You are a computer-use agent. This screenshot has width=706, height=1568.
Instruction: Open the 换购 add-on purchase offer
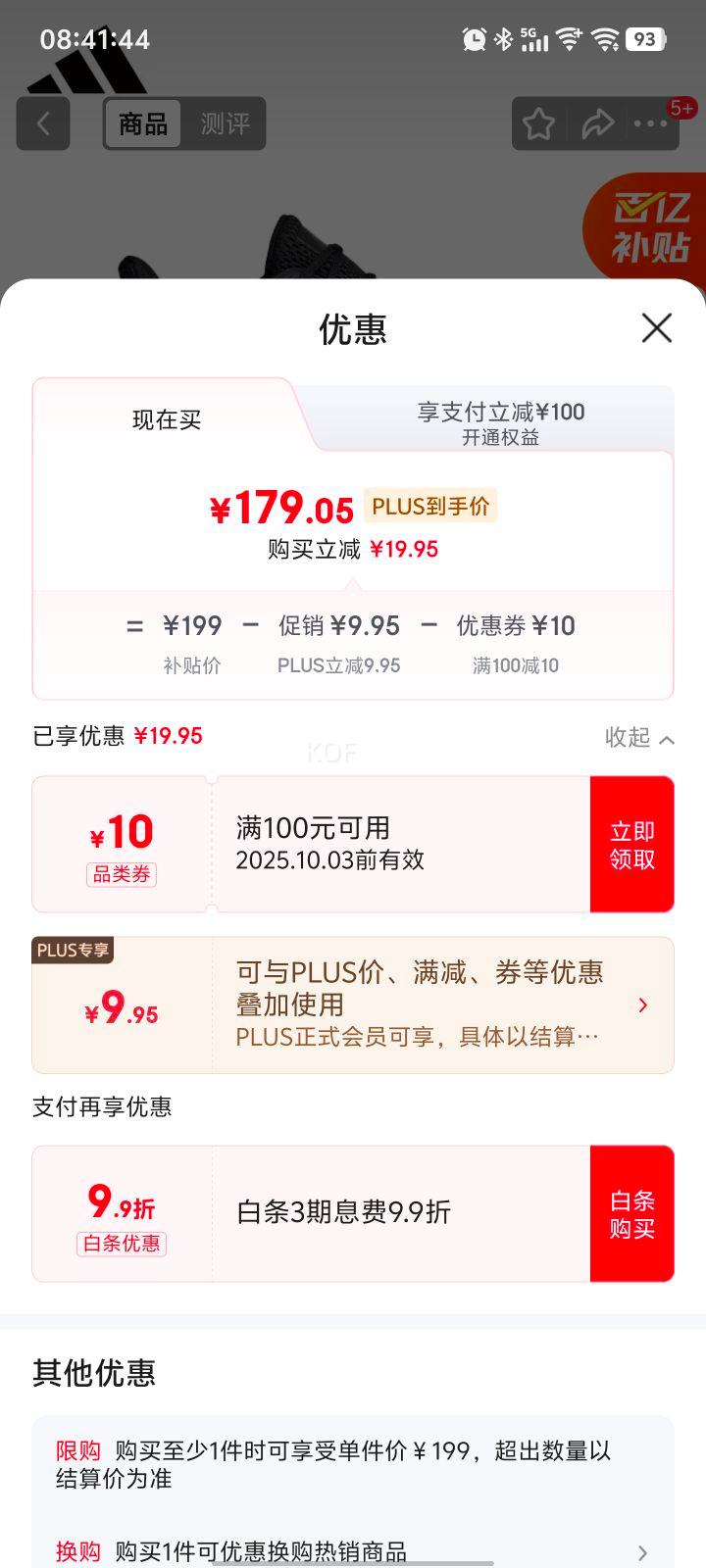coord(353,1551)
